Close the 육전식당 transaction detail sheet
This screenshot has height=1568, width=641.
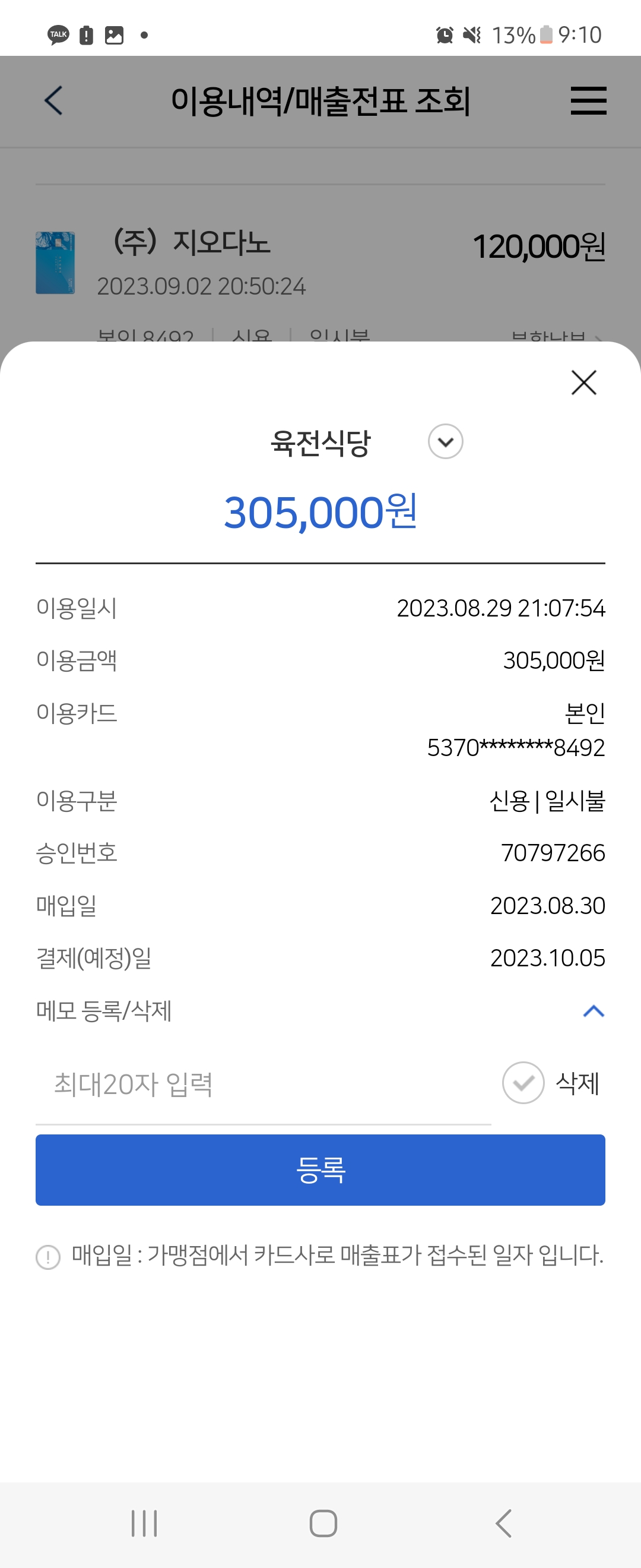pos(583,382)
